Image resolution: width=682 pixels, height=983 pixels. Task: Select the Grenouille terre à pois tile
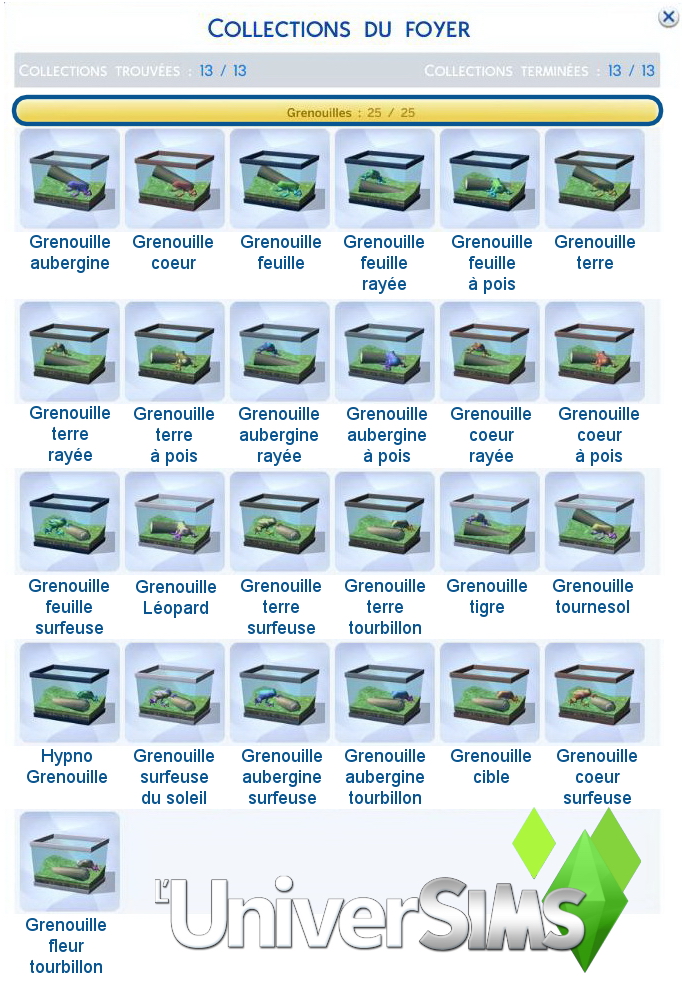pyautogui.click(x=174, y=352)
